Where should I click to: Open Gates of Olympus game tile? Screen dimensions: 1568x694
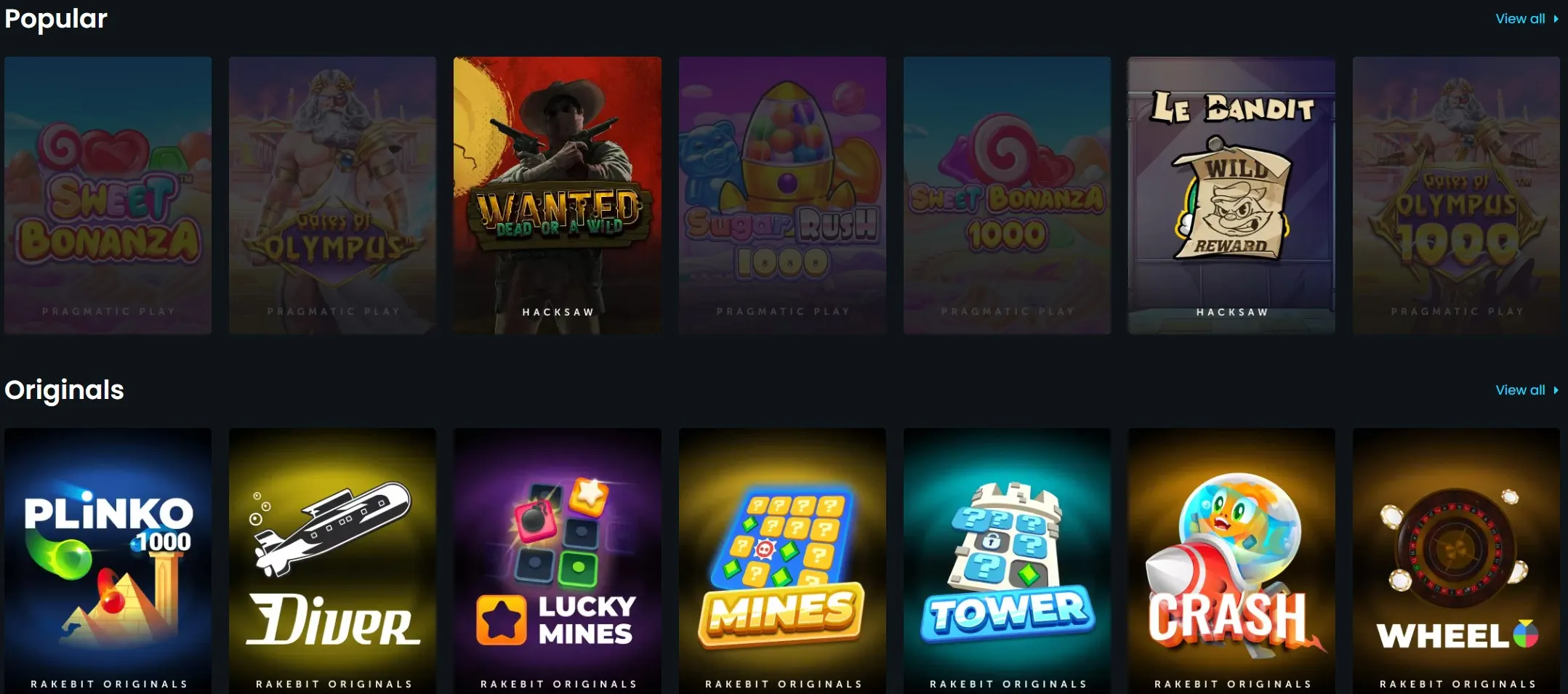332,195
